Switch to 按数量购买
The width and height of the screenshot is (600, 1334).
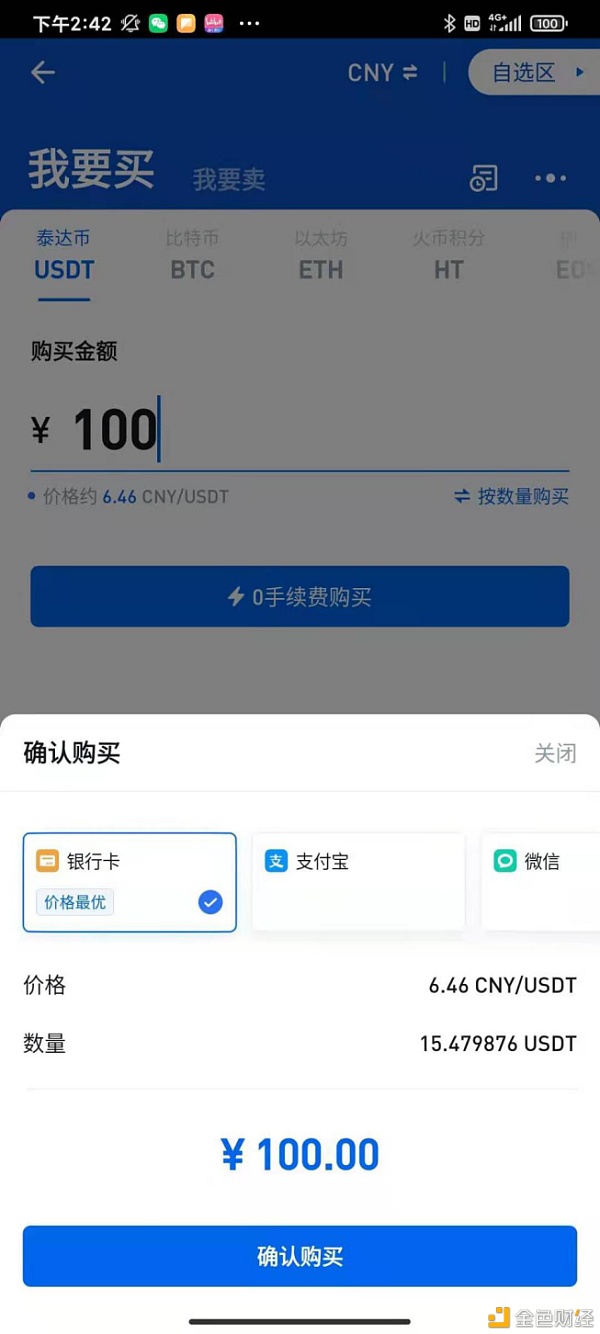click(511, 496)
